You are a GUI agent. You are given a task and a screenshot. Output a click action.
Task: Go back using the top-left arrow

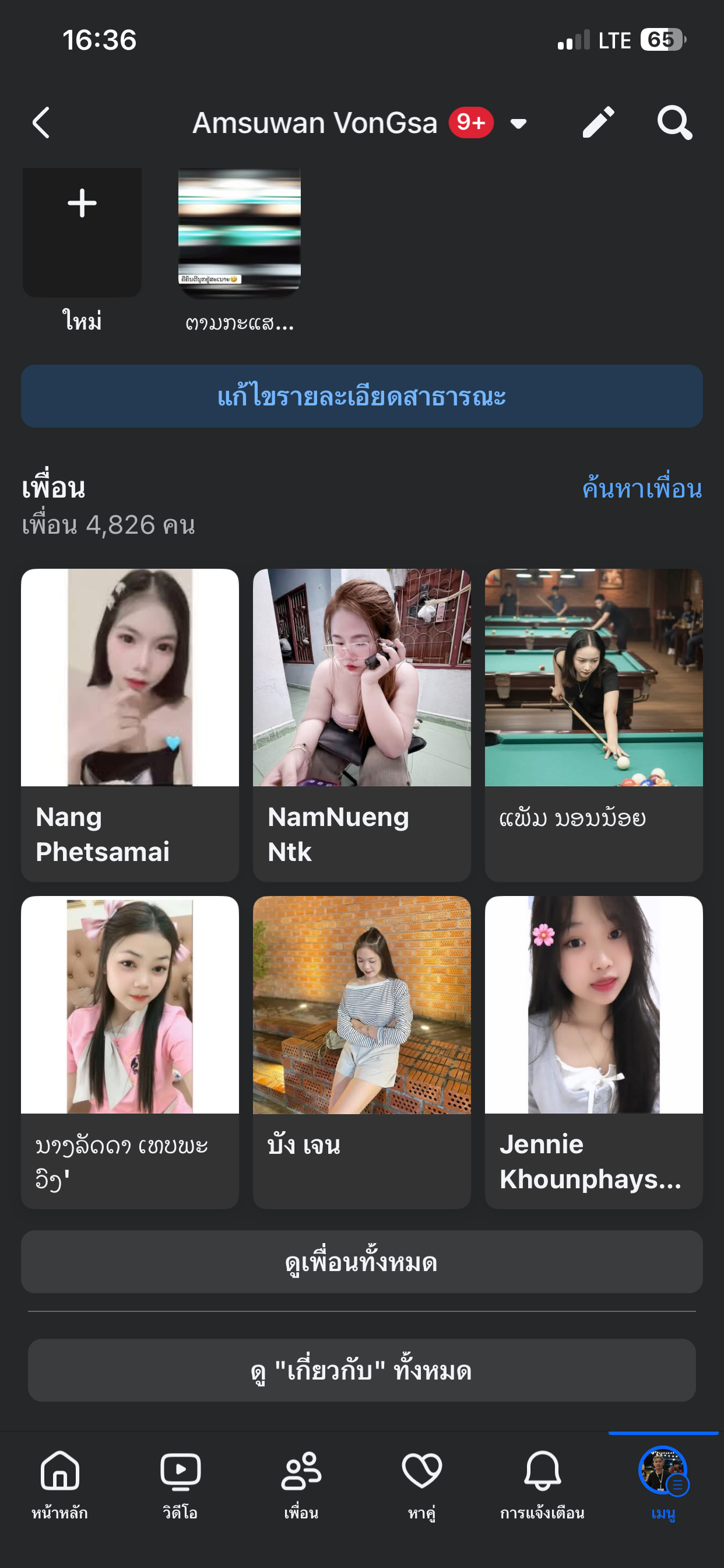point(41,123)
